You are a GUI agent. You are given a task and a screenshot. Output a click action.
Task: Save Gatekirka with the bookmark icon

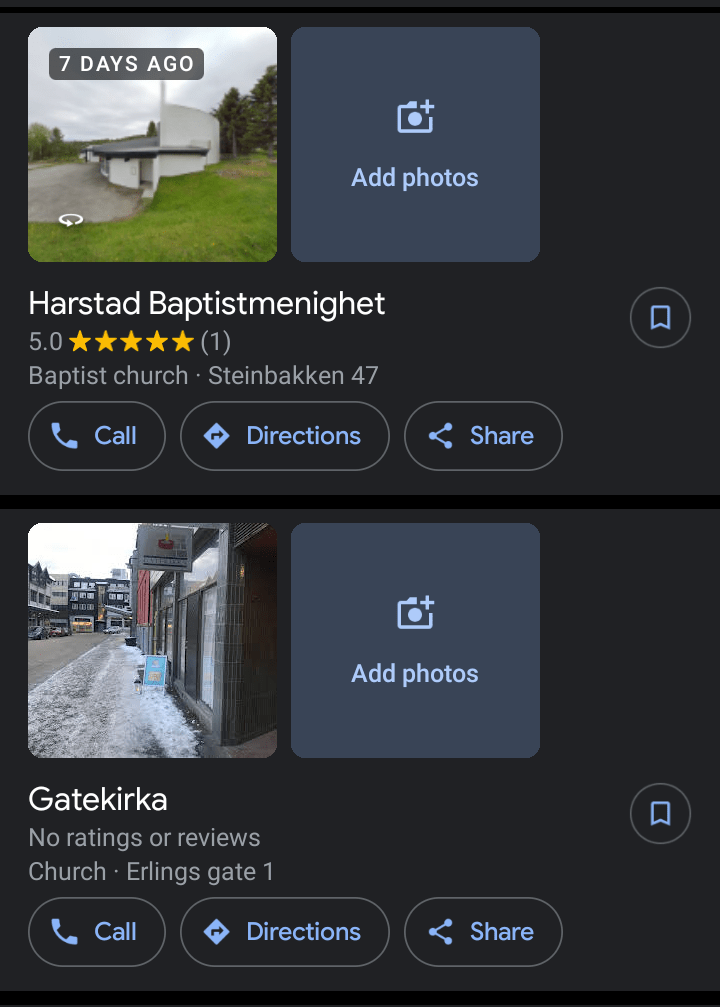point(660,814)
